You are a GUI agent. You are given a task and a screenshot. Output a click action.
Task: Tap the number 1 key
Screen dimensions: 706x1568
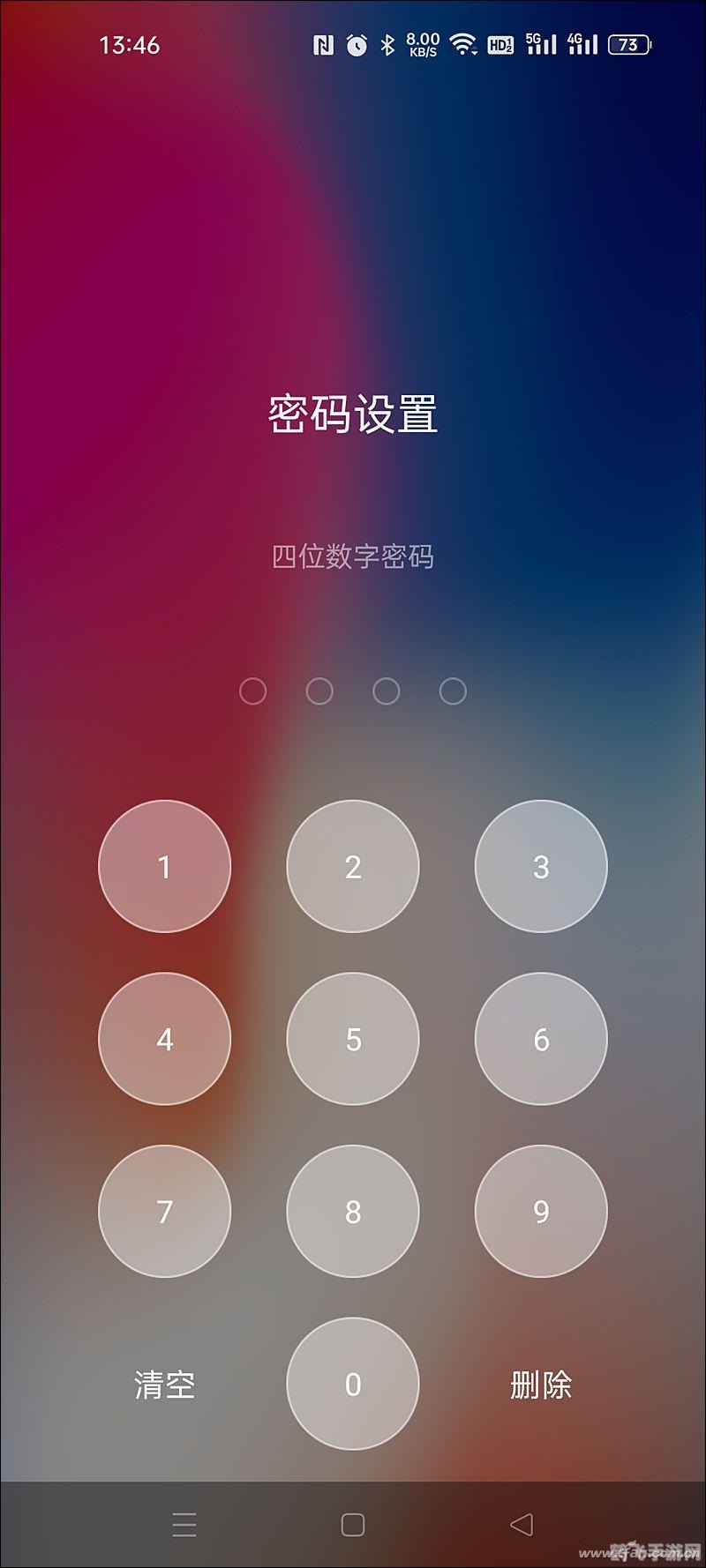tap(163, 867)
